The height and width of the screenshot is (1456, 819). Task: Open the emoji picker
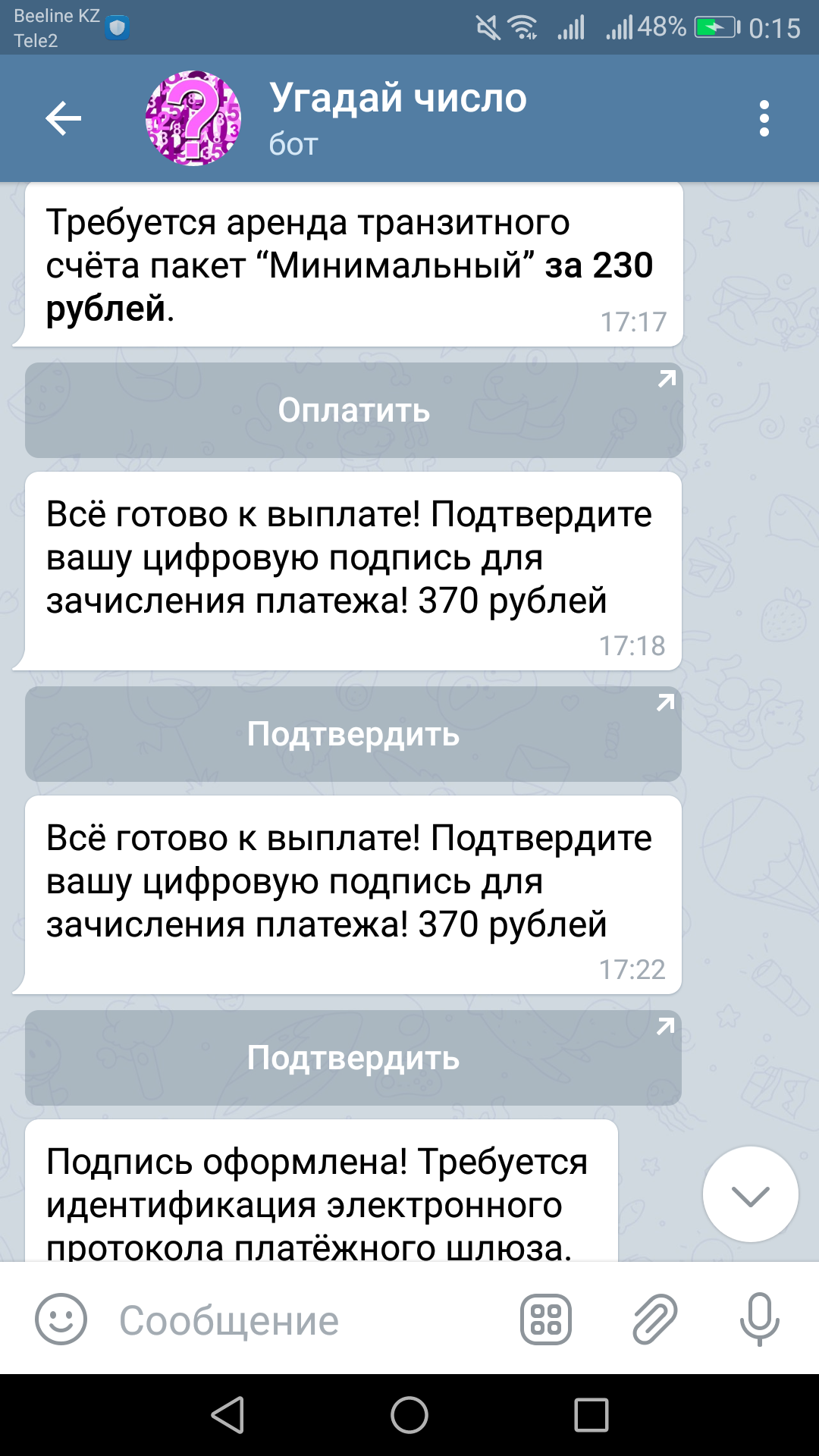[x=61, y=1319]
